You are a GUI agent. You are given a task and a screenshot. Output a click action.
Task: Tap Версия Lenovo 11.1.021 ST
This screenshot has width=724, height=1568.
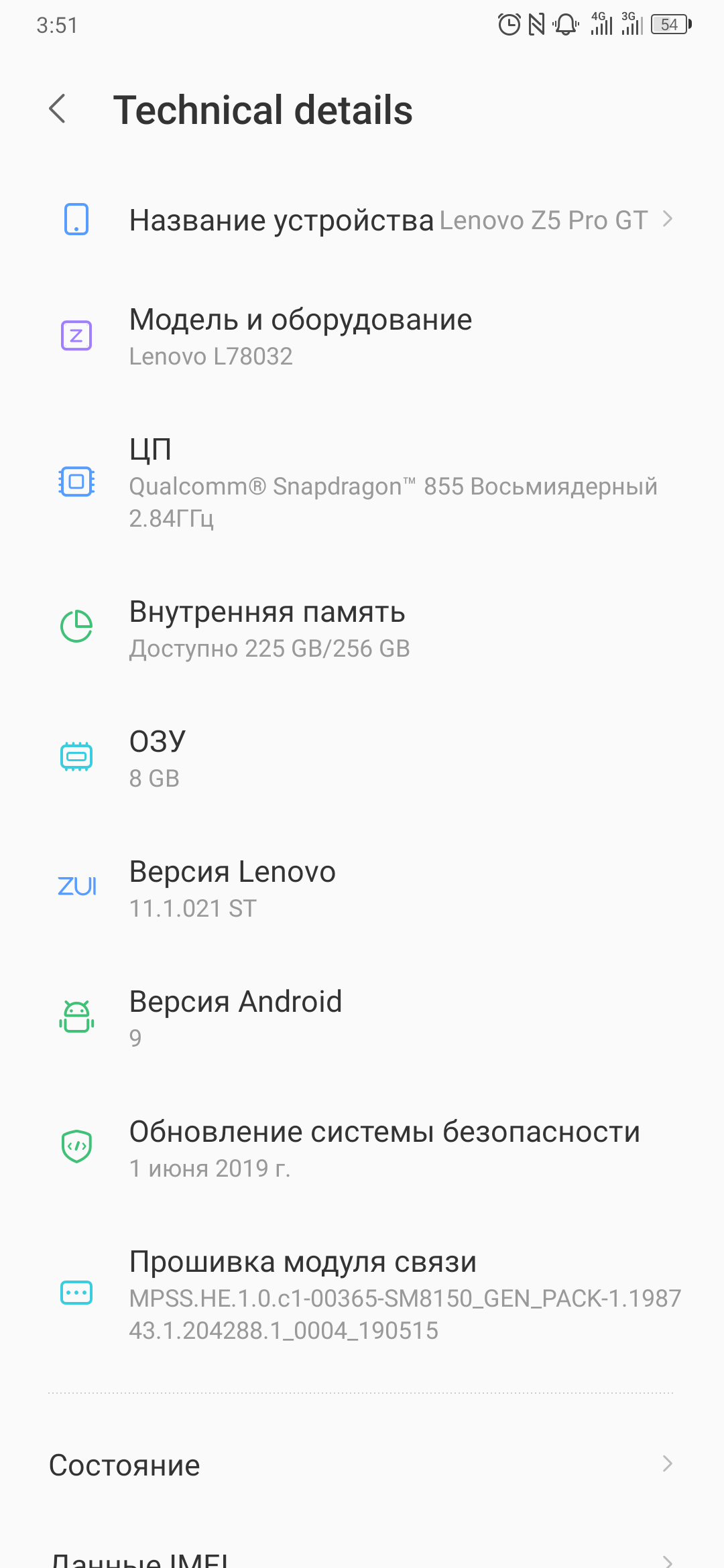point(362,889)
